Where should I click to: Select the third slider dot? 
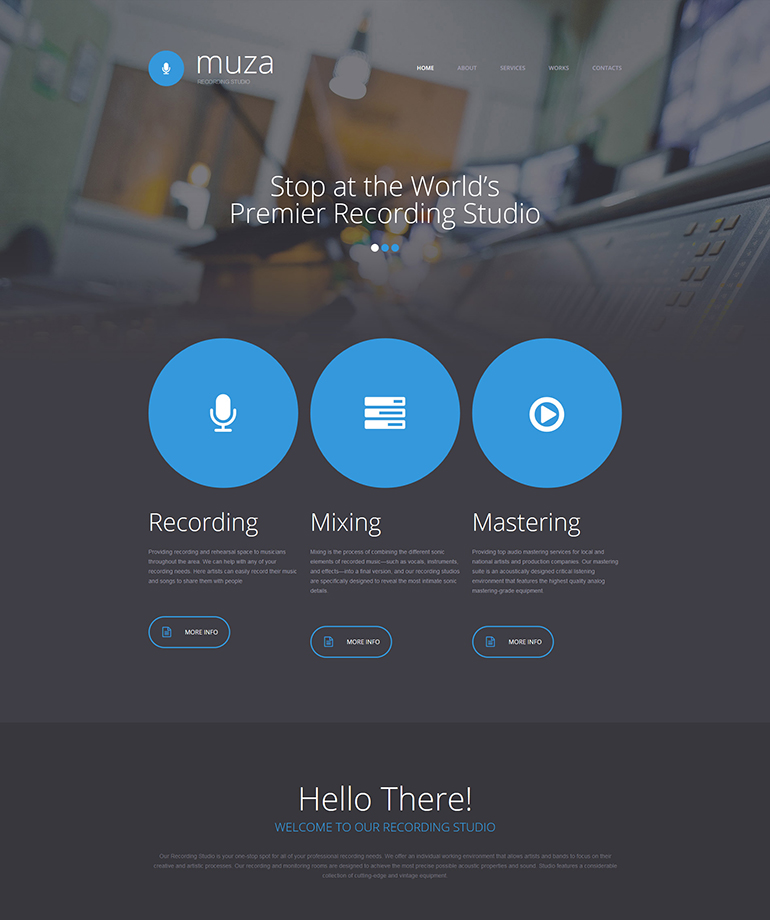click(x=395, y=247)
